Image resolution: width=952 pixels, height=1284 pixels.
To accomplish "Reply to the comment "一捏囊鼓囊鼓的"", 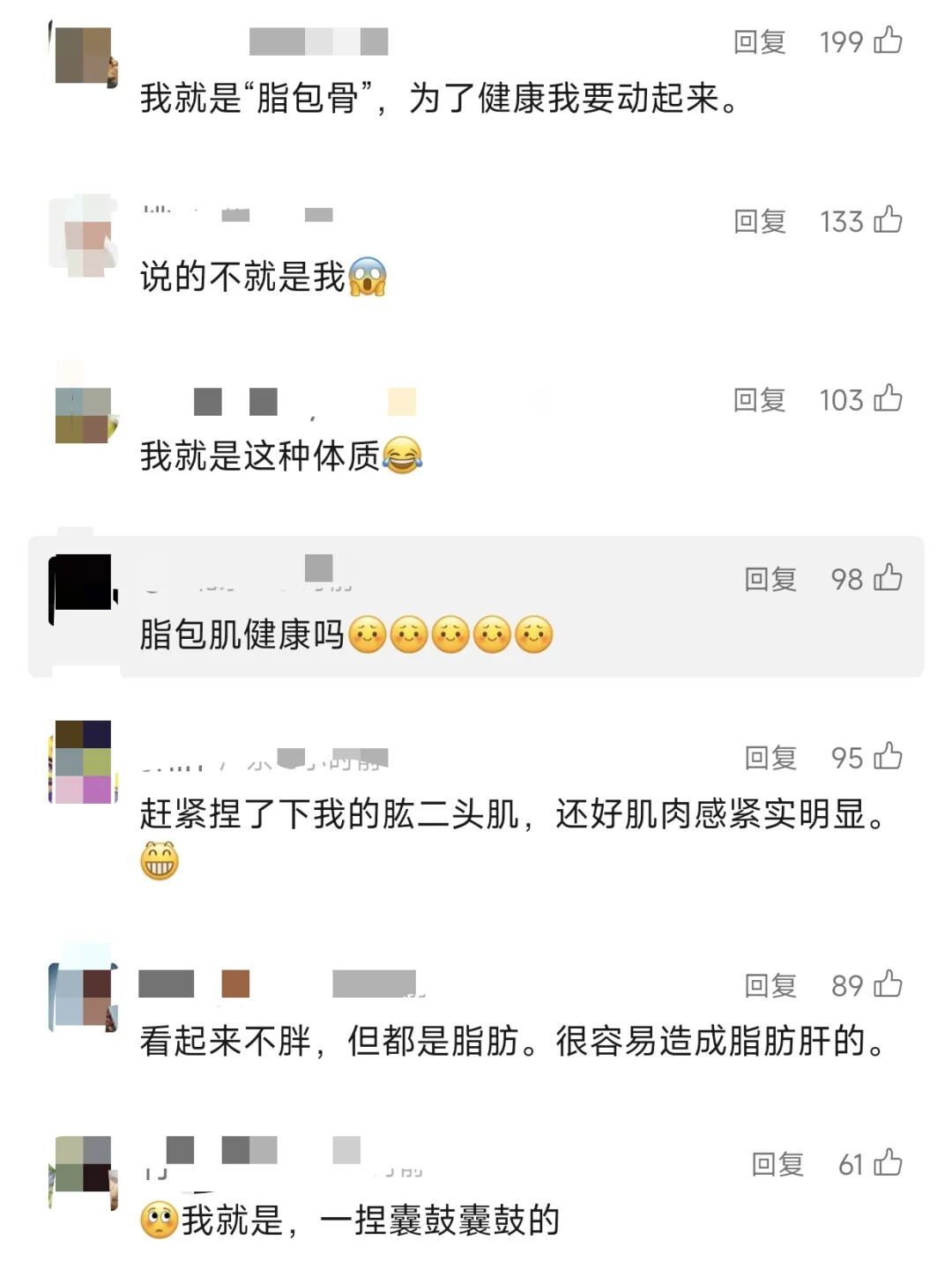I will tap(777, 1165).
